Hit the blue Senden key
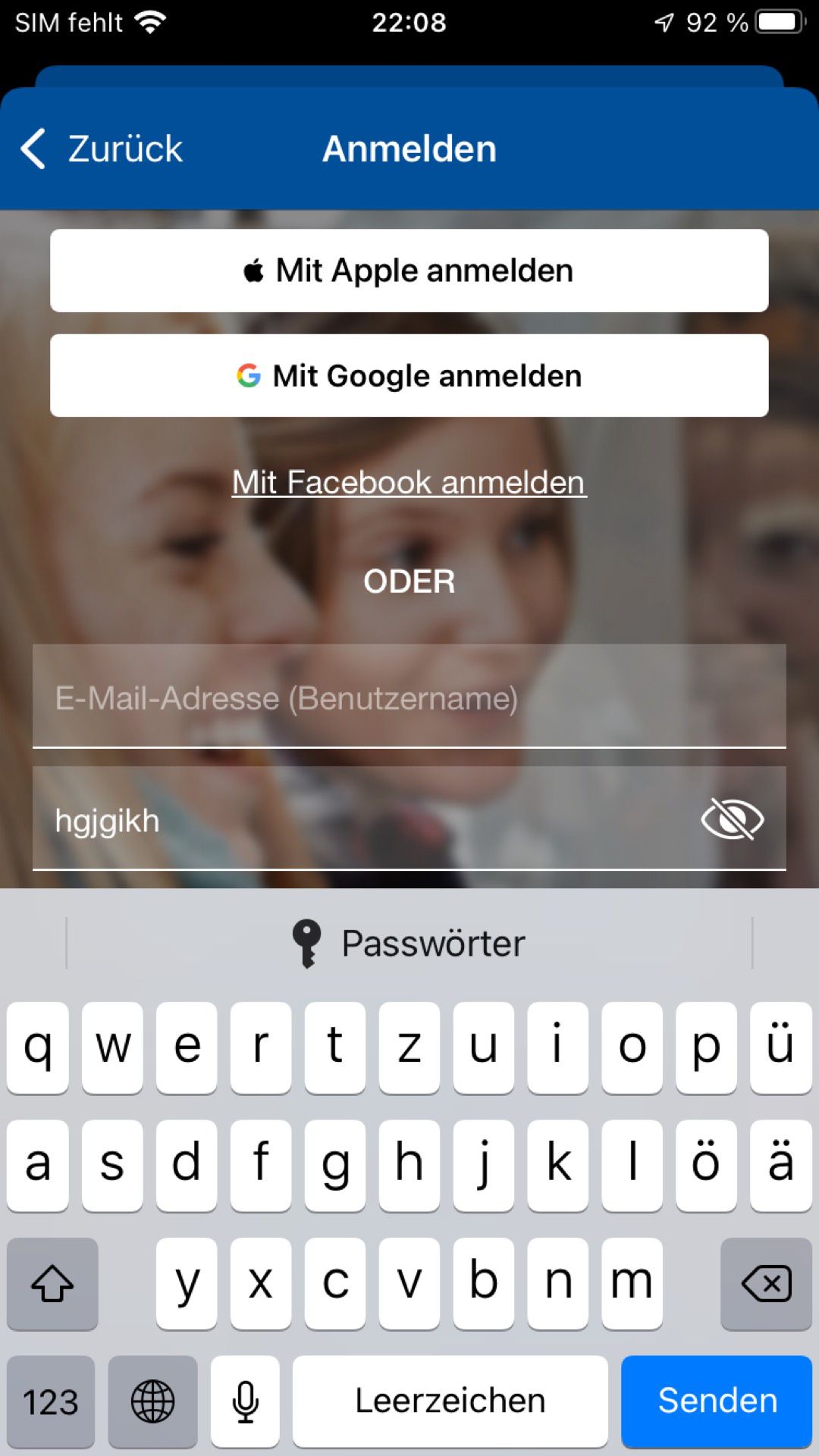 point(717,1401)
